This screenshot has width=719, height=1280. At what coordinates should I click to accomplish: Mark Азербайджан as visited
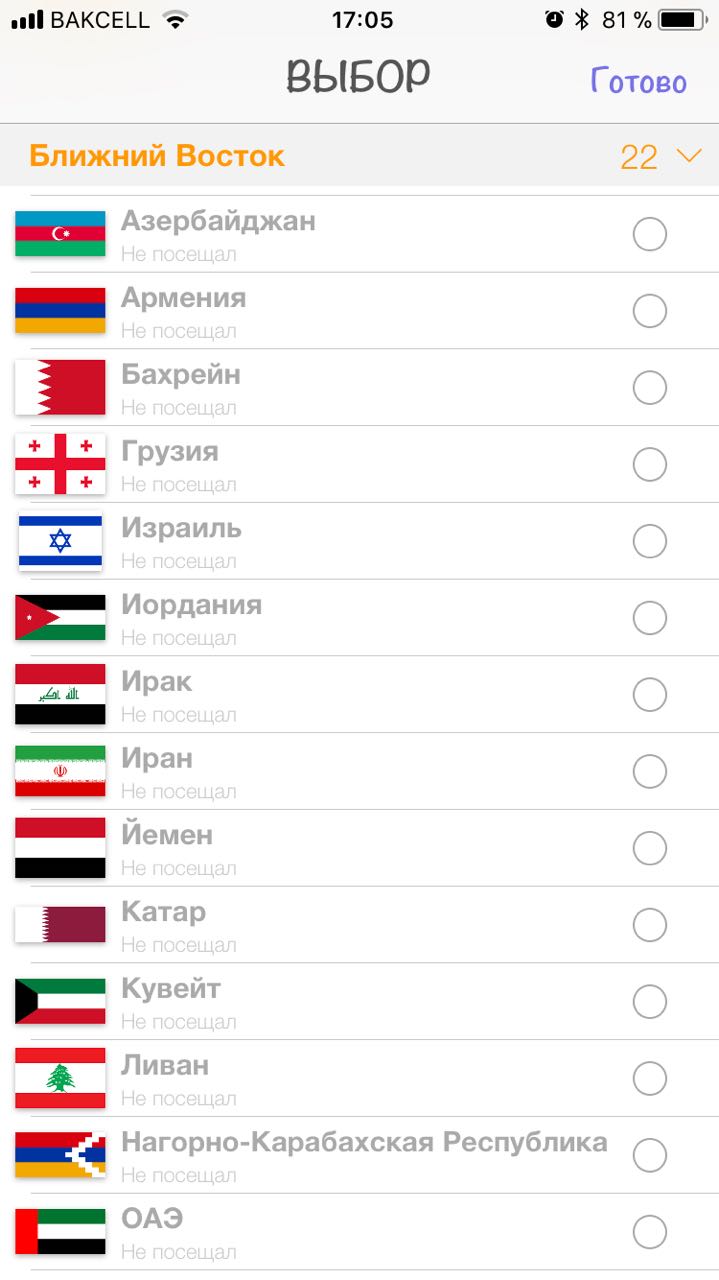(650, 235)
